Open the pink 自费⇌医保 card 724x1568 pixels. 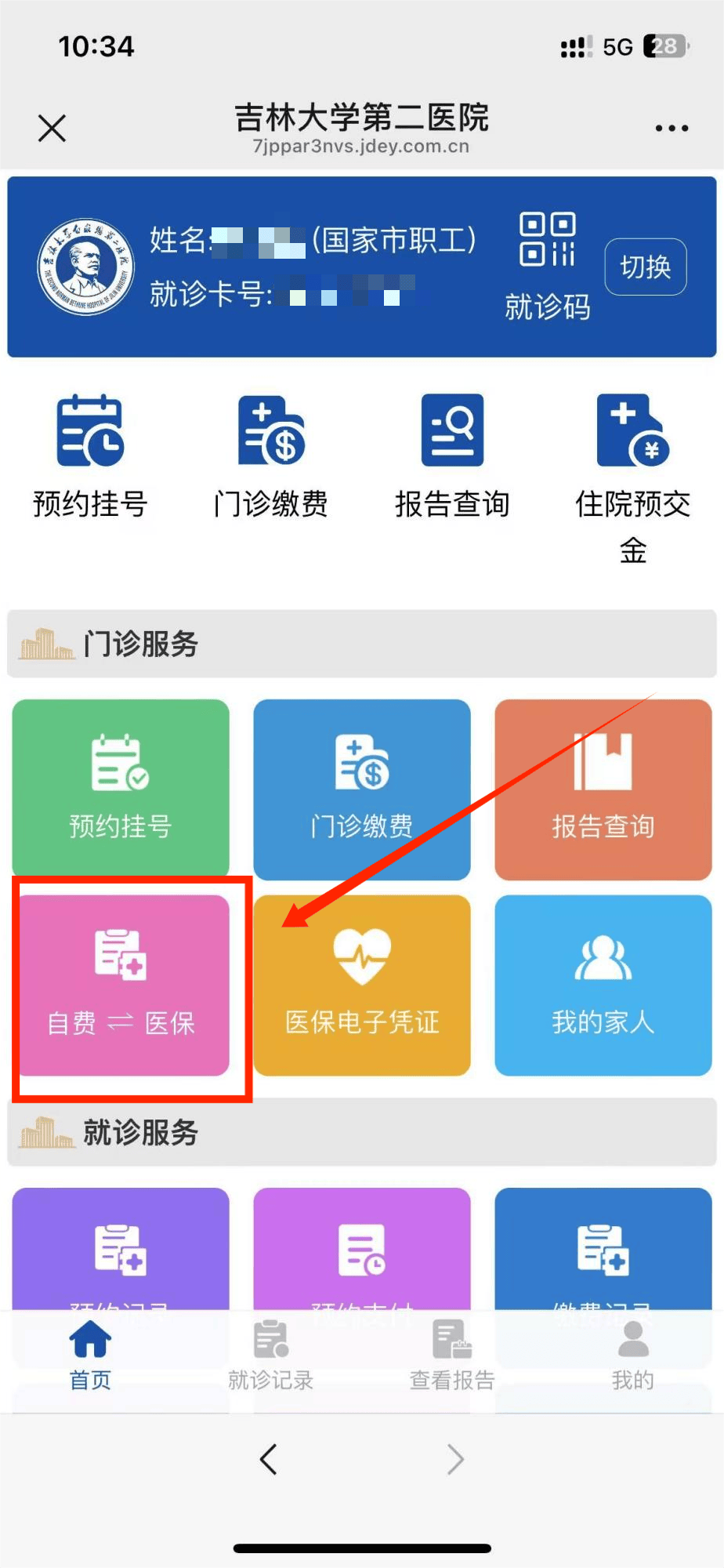122,985
